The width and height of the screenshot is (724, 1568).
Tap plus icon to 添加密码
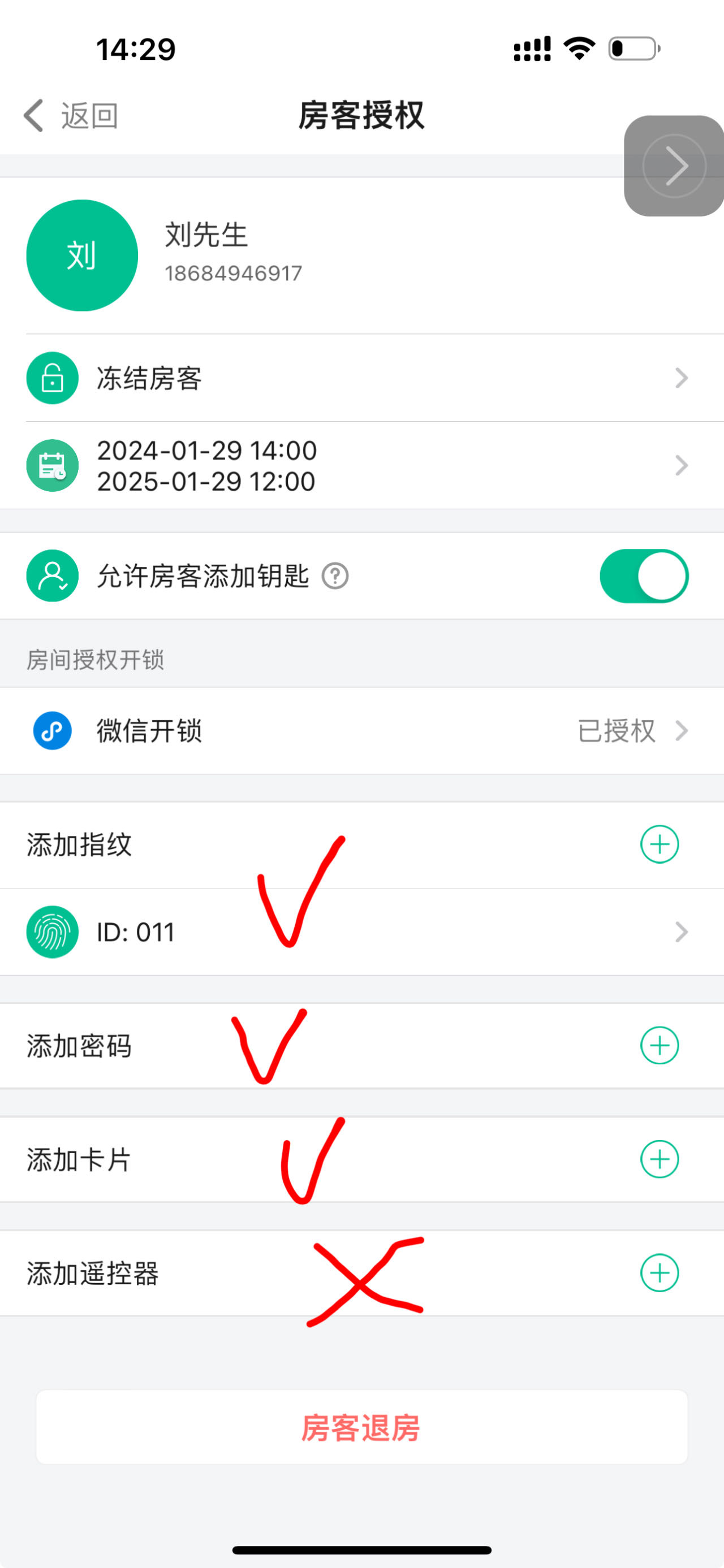(x=660, y=1046)
